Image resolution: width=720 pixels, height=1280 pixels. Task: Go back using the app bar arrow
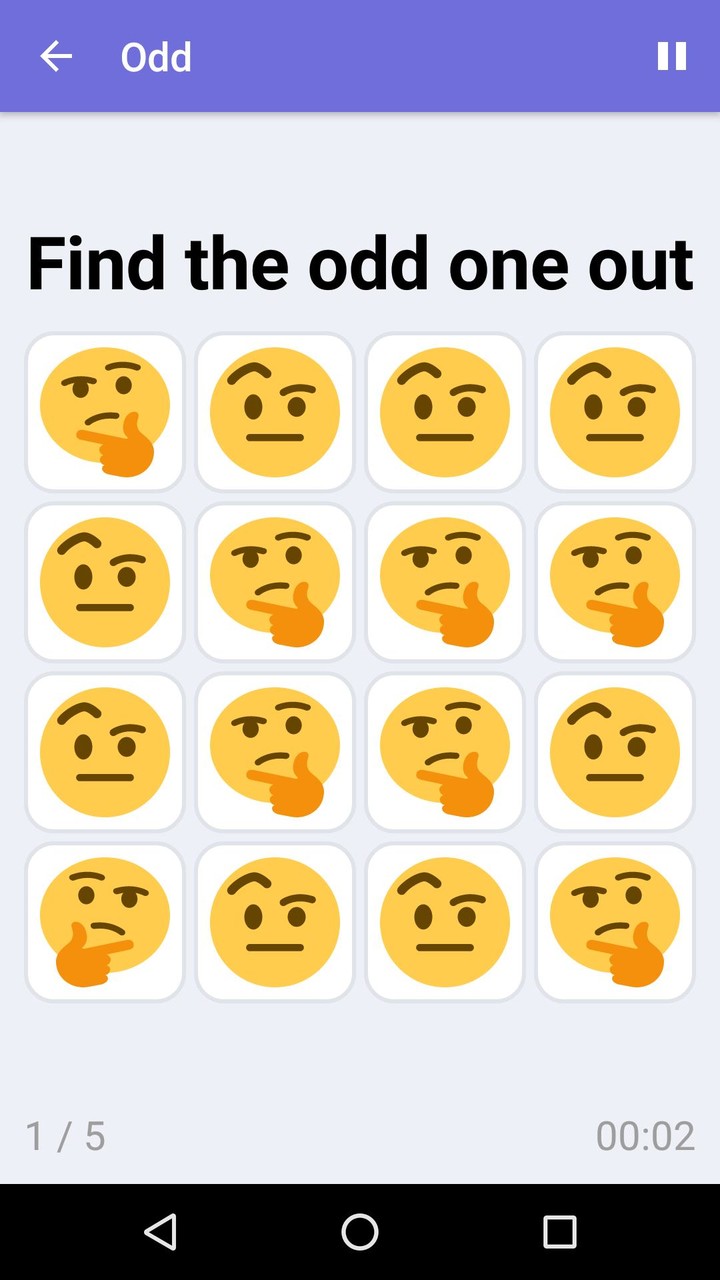pos(56,56)
